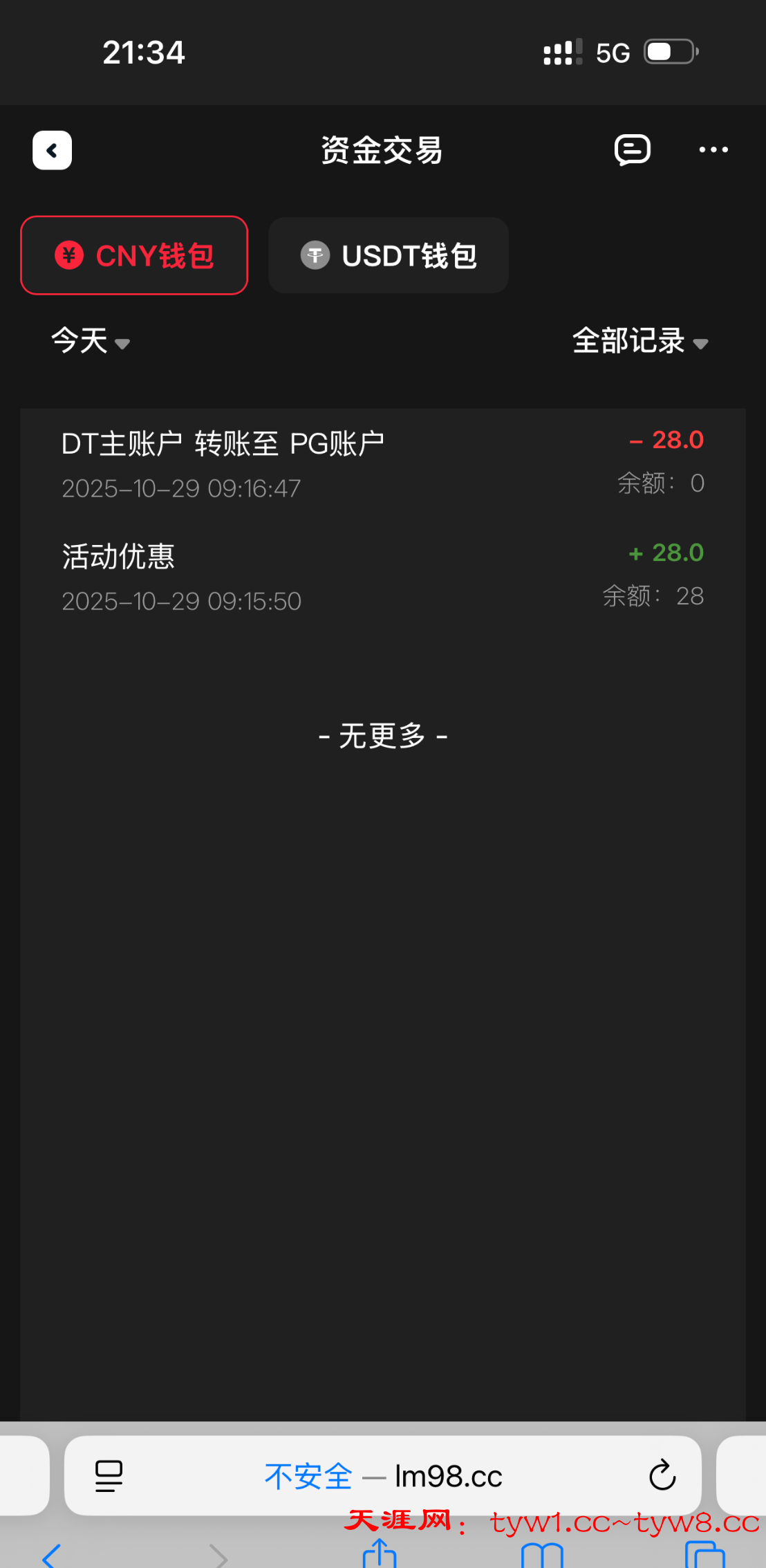The height and width of the screenshot is (1568, 766).
Task: Open the three-dot overflow menu
Action: coord(713,149)
